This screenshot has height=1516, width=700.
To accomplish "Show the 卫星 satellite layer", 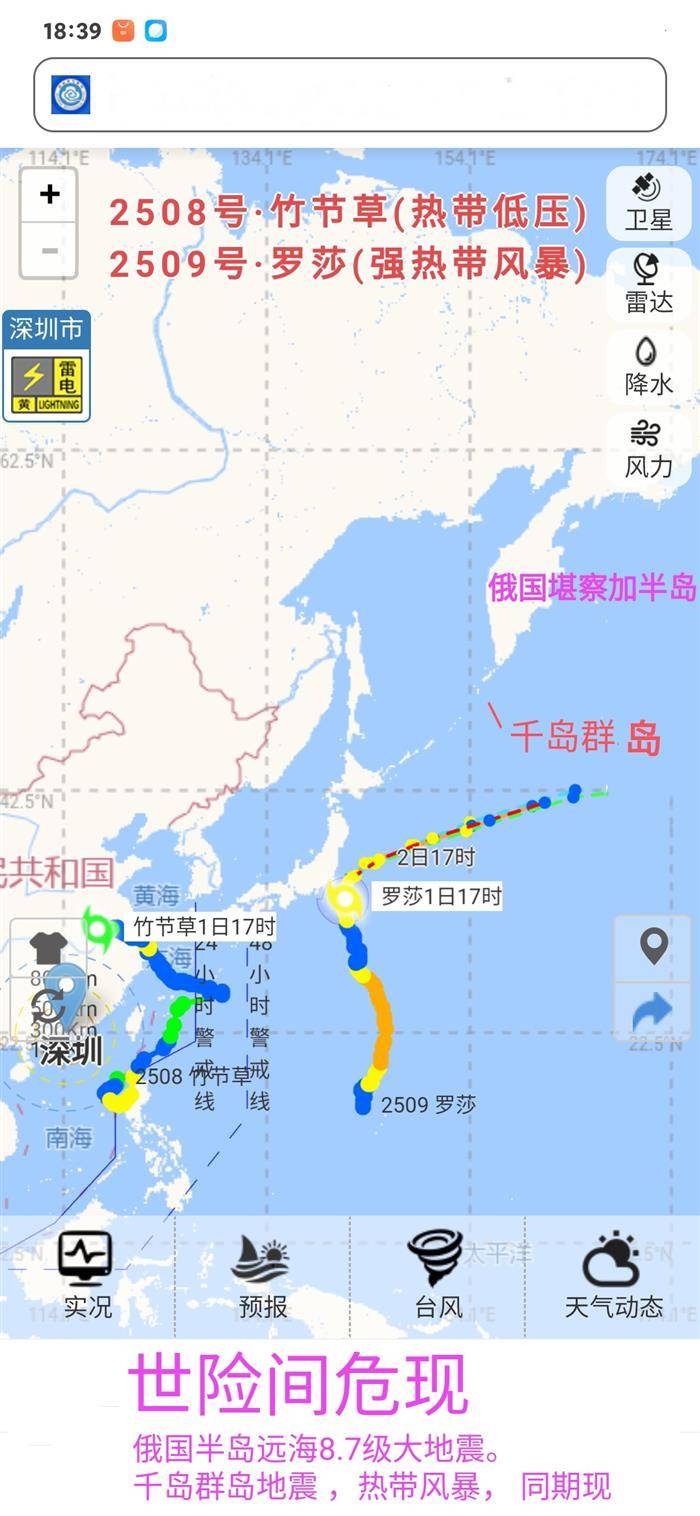I will (648, 202).
